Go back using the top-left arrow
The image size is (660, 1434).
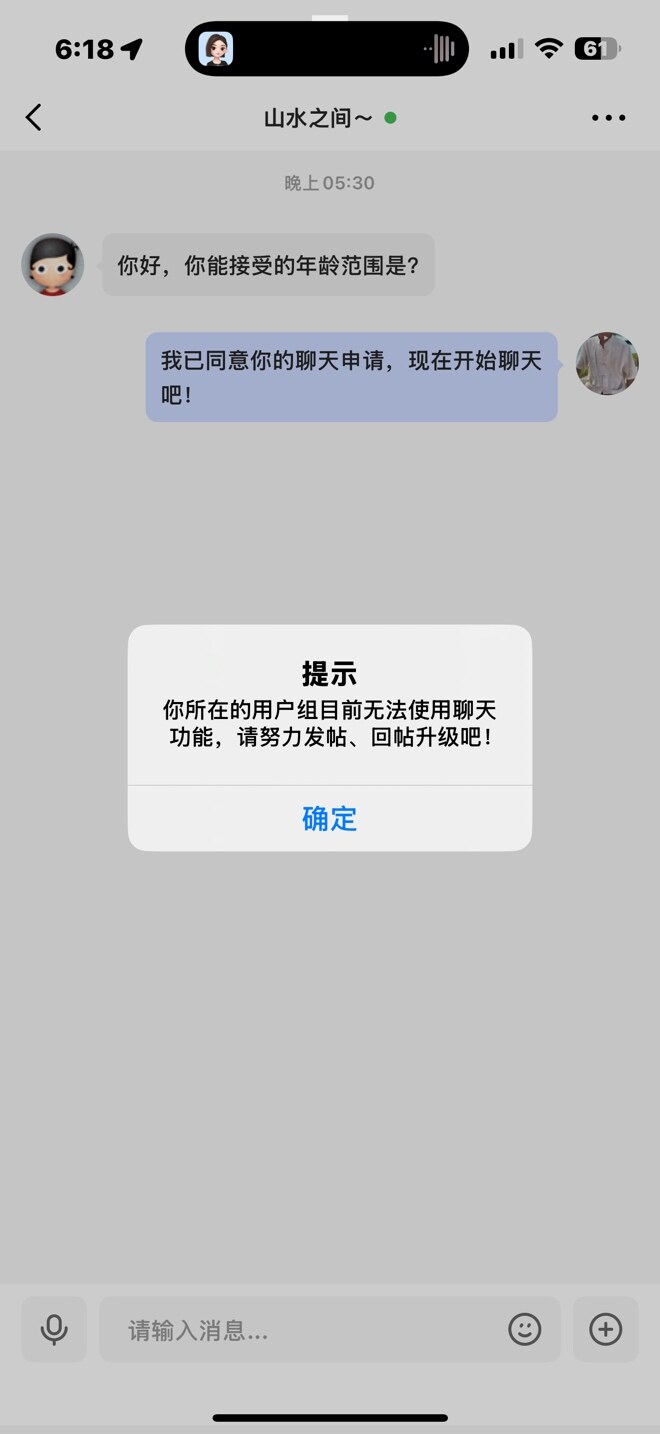pyautogui.click(x=34, y=118)
